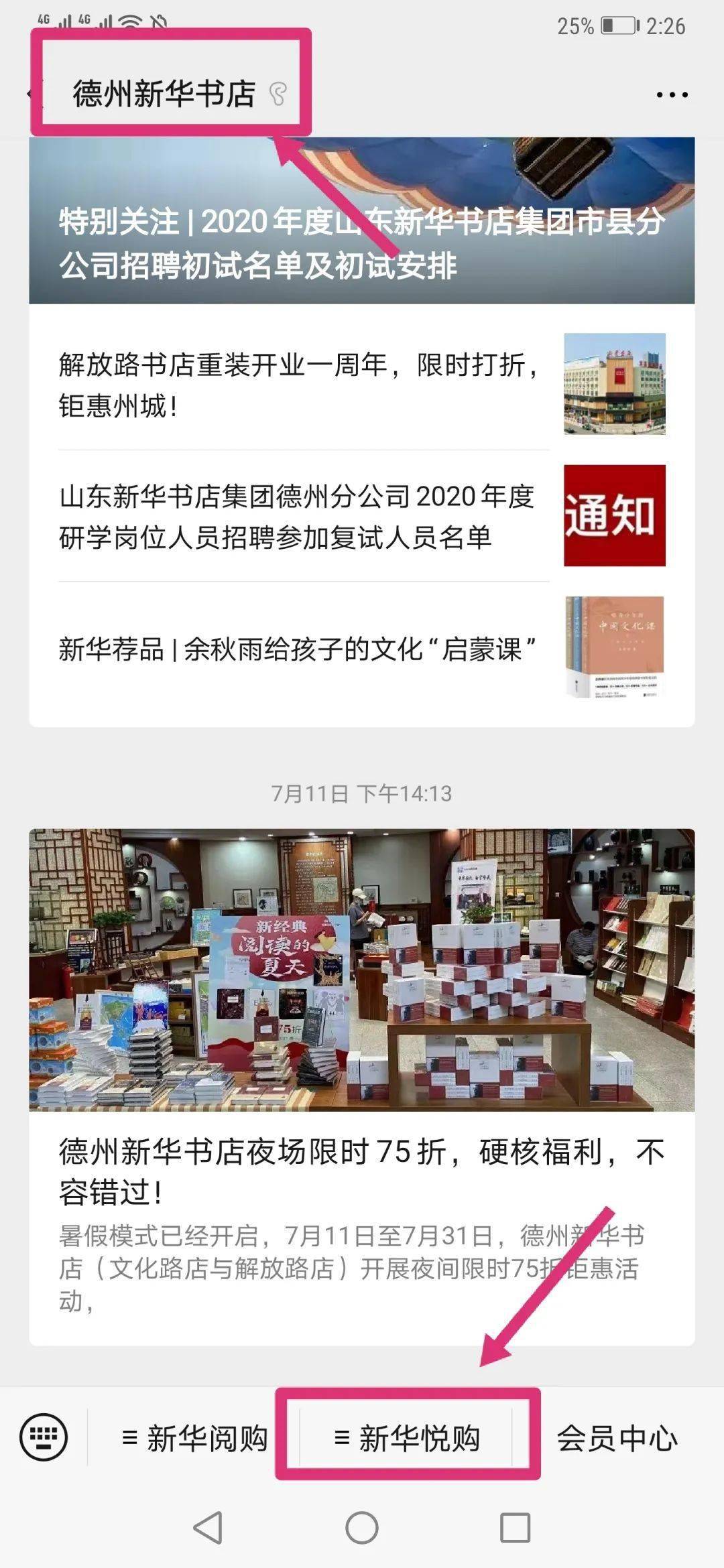Open the three-dot overflow menu
Image resolution: width=724 pixels, height=1568 pixels.
click(x=672, y=94)
